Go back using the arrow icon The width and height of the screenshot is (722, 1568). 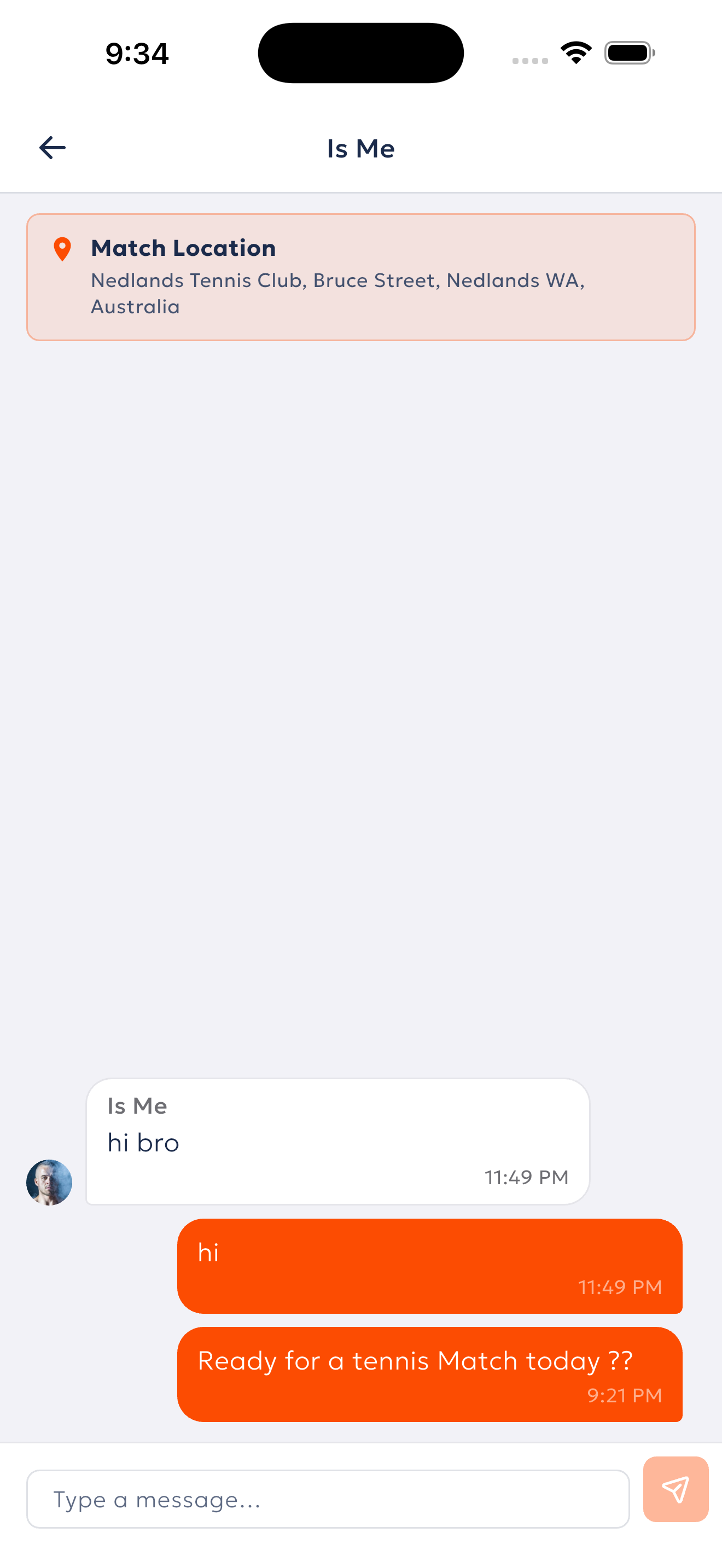click(x=53, y=148)
